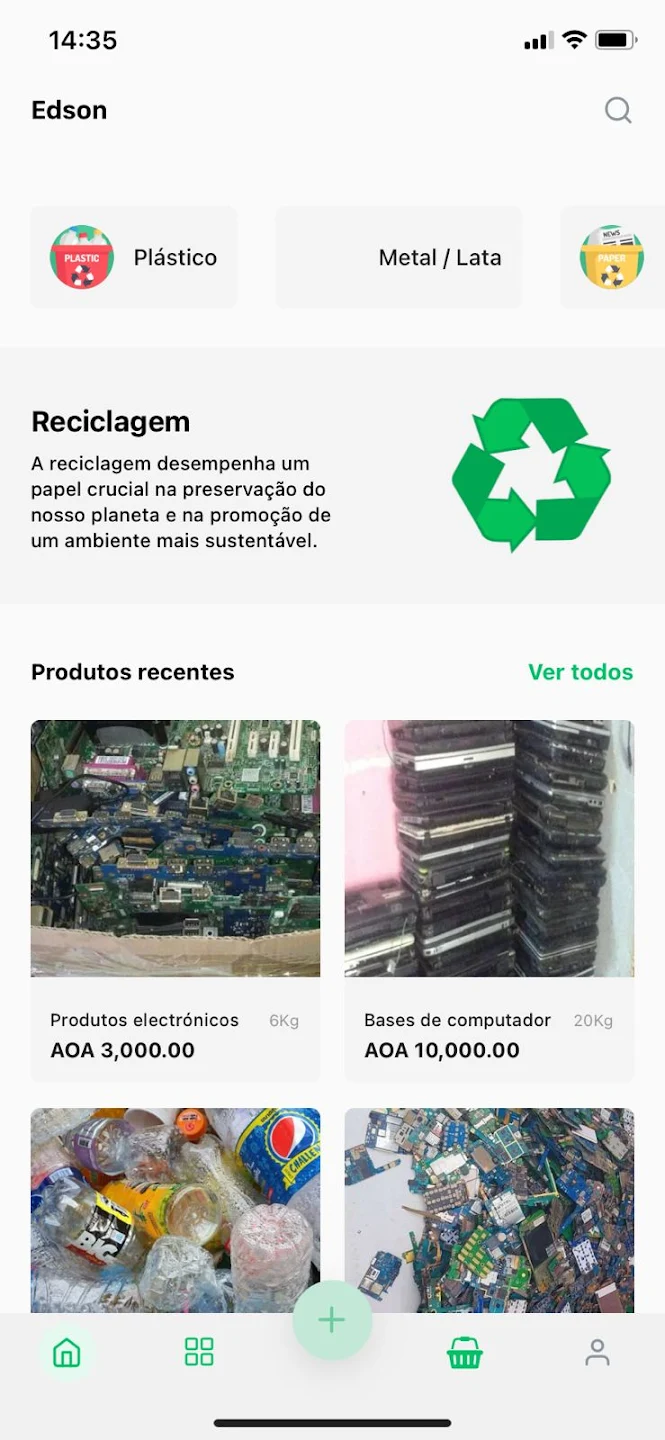Select the Metal / Lata category

pyautogui.click(x=399, y=258)
